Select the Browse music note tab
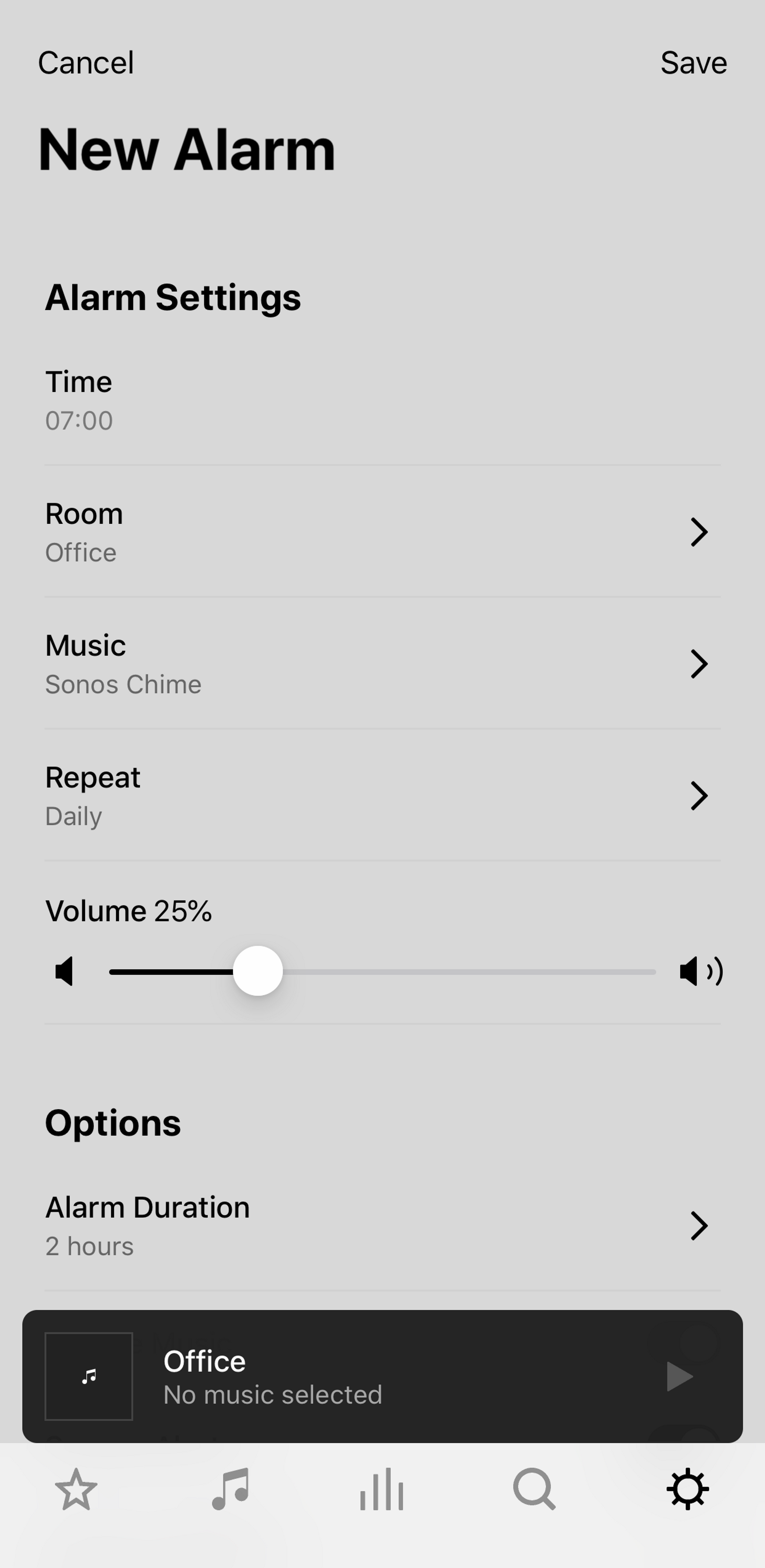This screenshot has width=765, height=1568. pos(229,1490)
